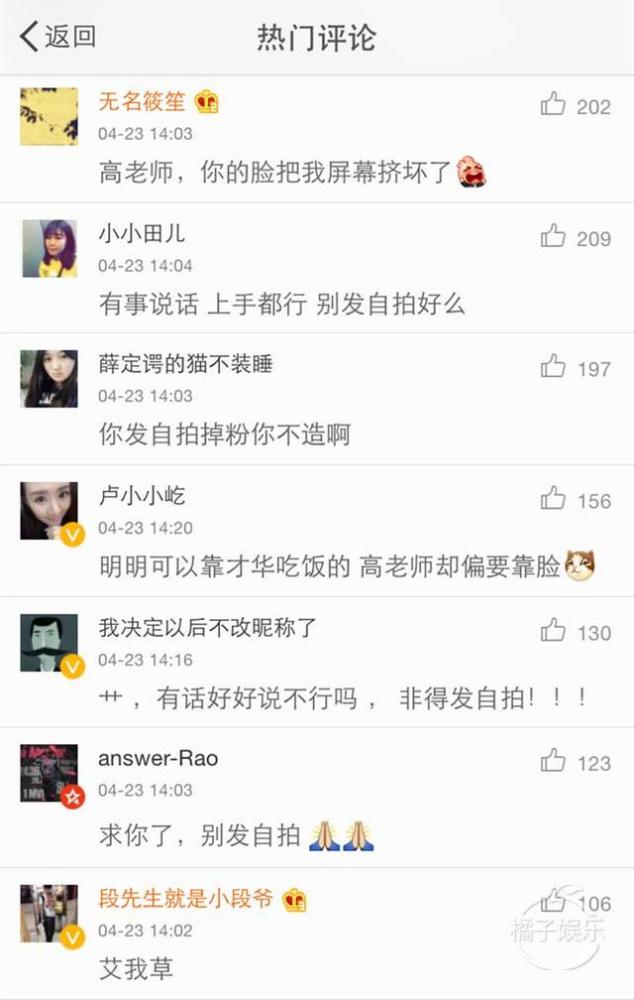Open comment 你发自拍掉粉你不造啊
Image resolution: width=634 pixels, height=1000 pixels.
pyautogui.click(x=224, y=435)
